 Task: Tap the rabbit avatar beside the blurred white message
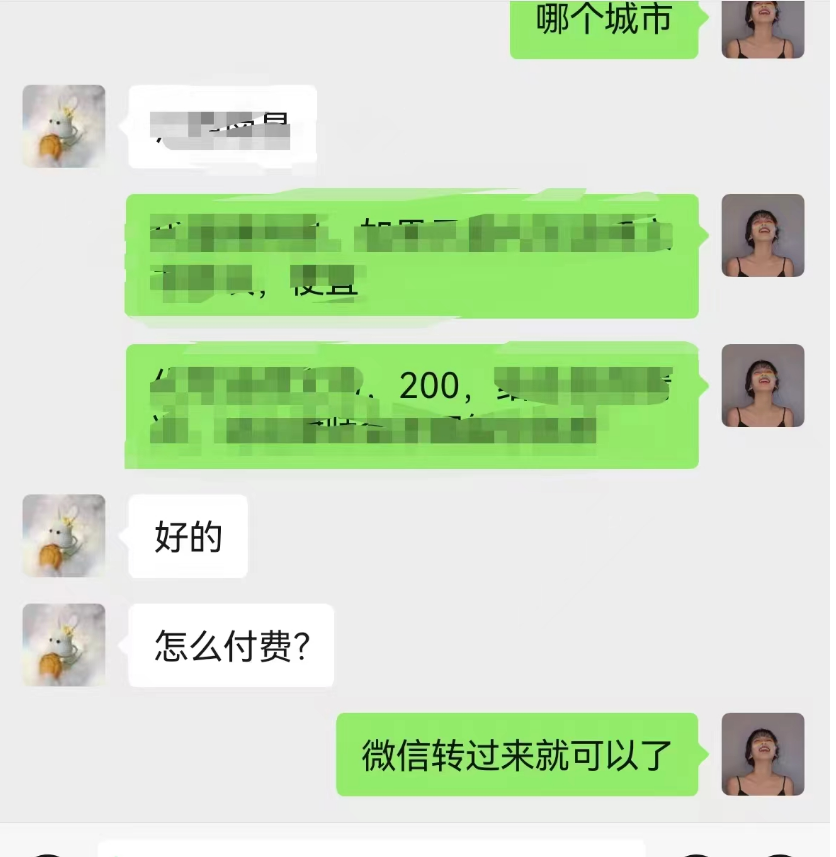62,127
